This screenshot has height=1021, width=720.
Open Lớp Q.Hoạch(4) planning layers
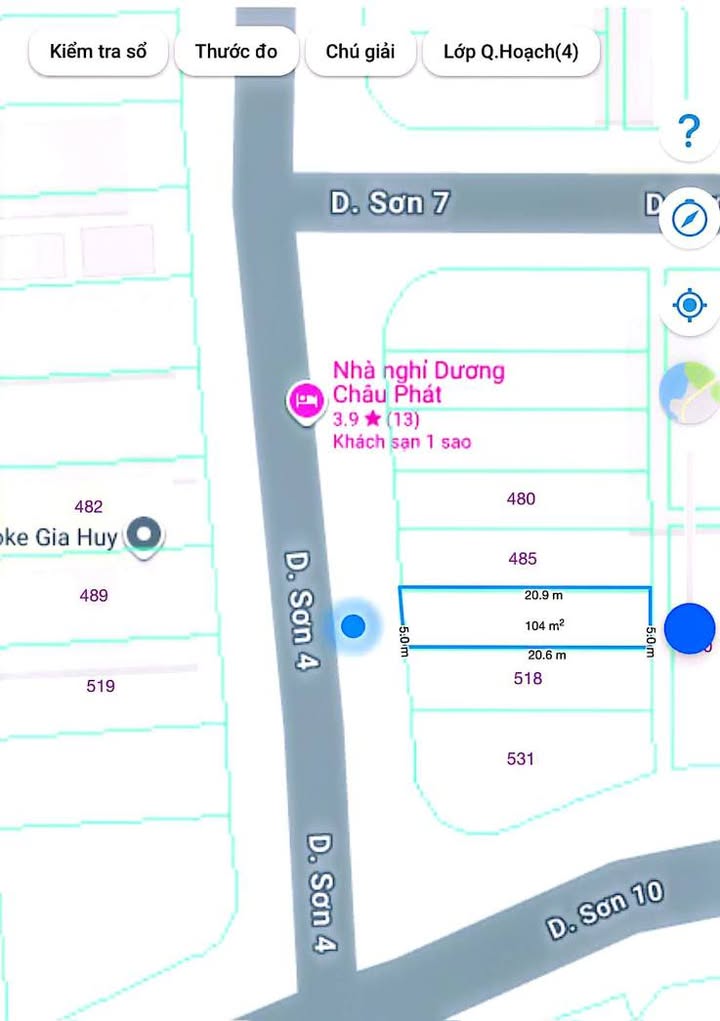[511, 52]
